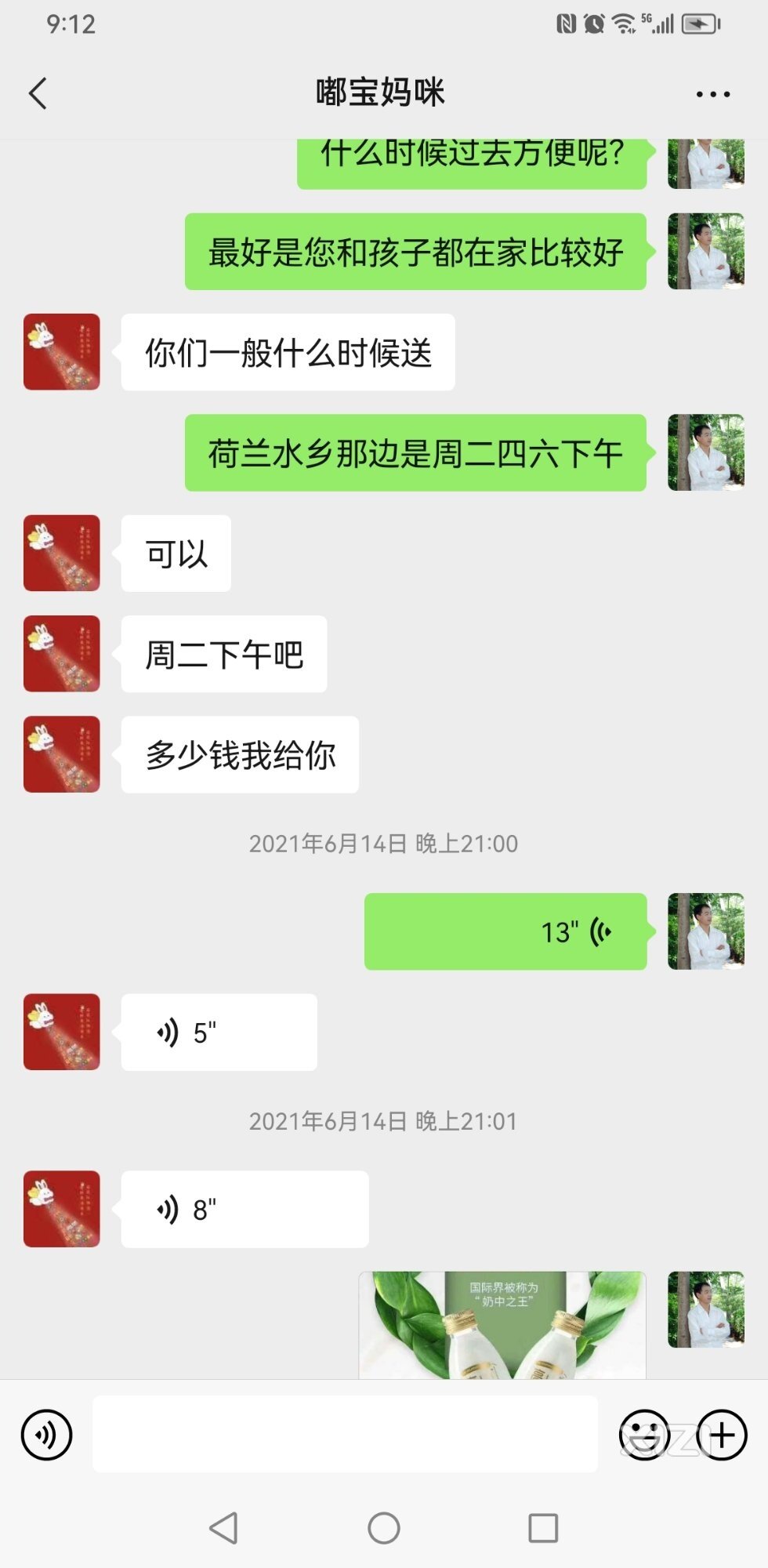Open contact avatar beside 多少钱我给你
This screenshot has height=1568, width=768.
click(62, 754)
